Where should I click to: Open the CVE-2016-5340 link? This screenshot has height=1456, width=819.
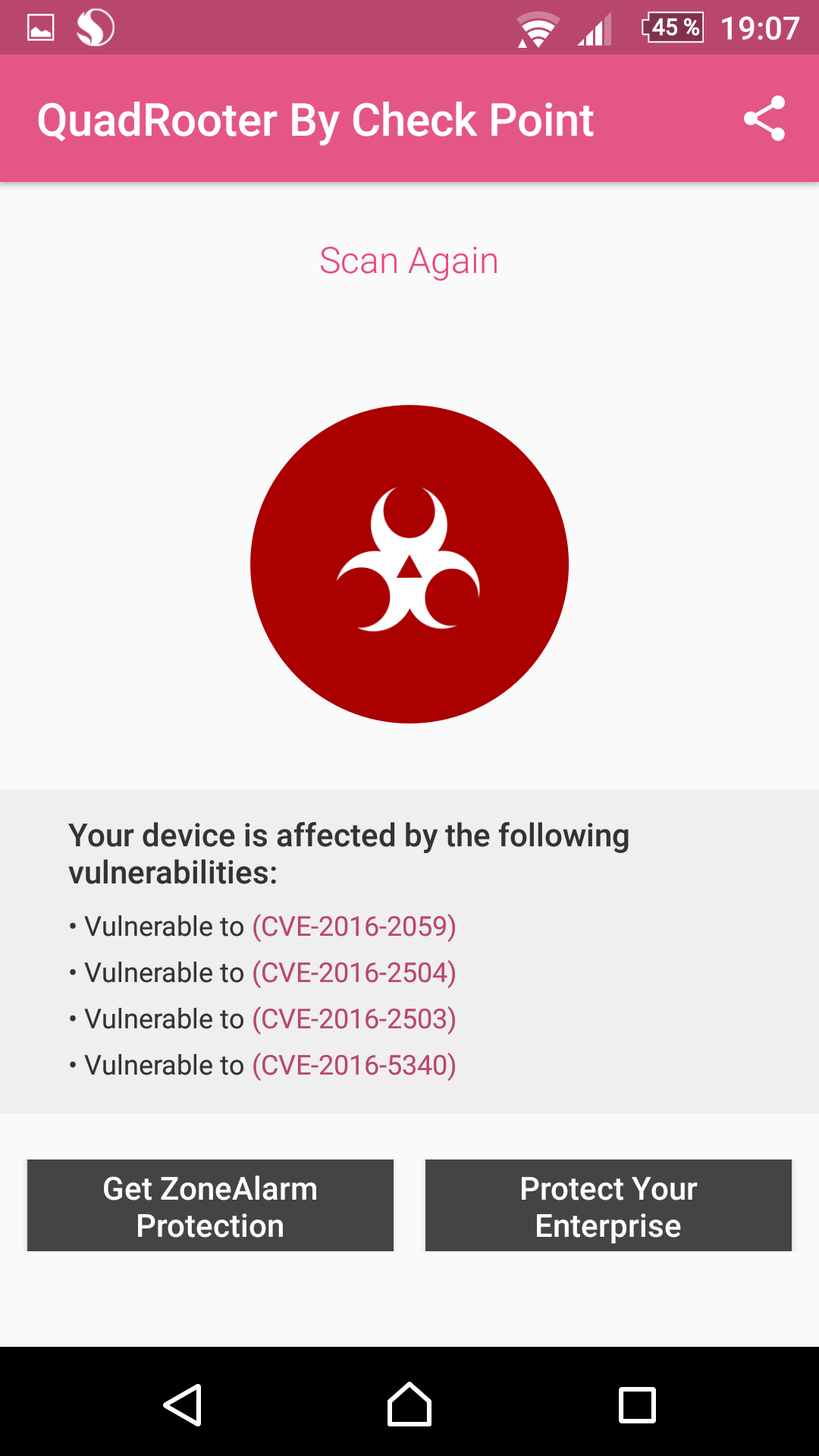click(x=354, y=1065)
